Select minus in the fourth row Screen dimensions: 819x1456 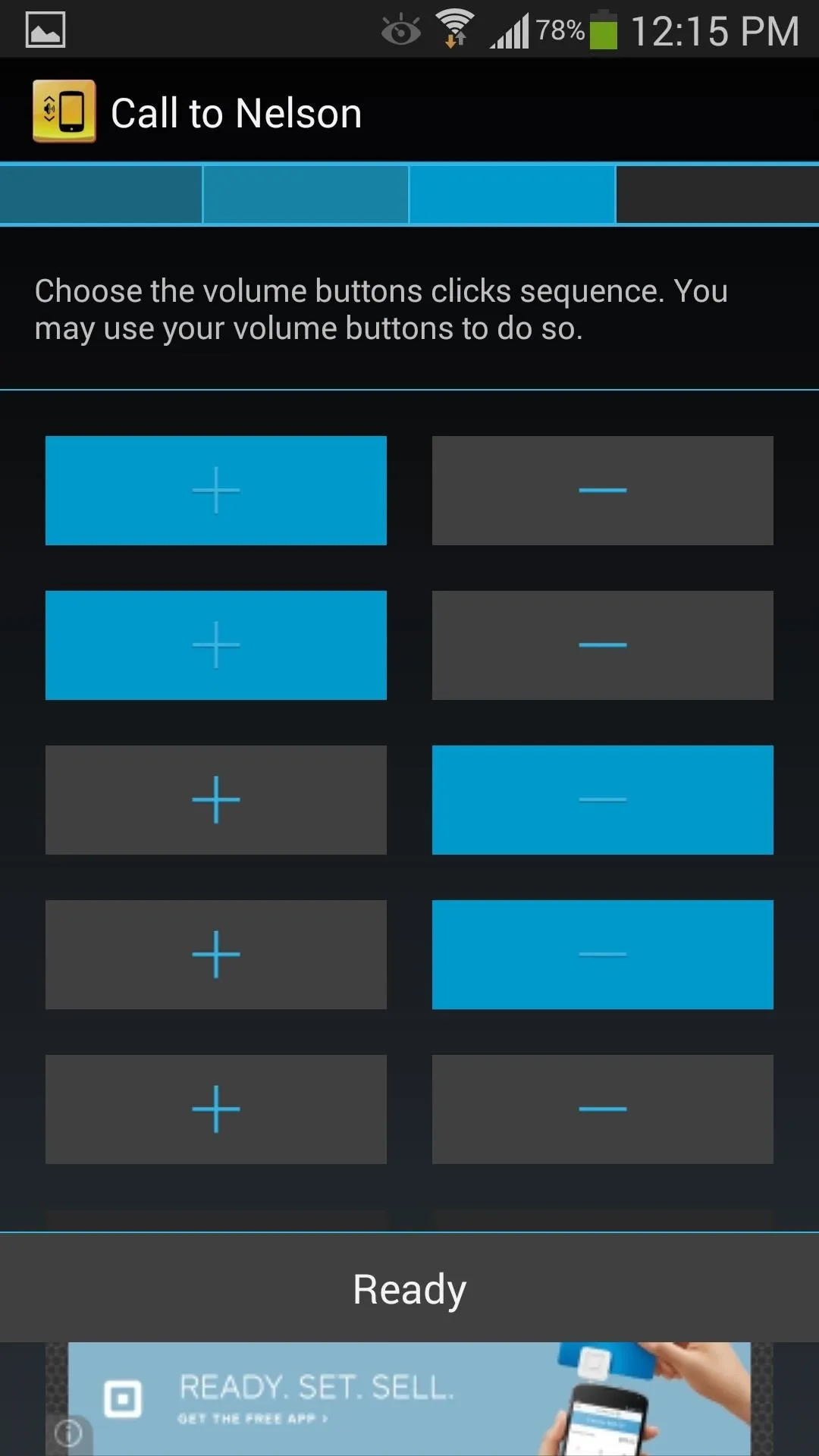603,955
